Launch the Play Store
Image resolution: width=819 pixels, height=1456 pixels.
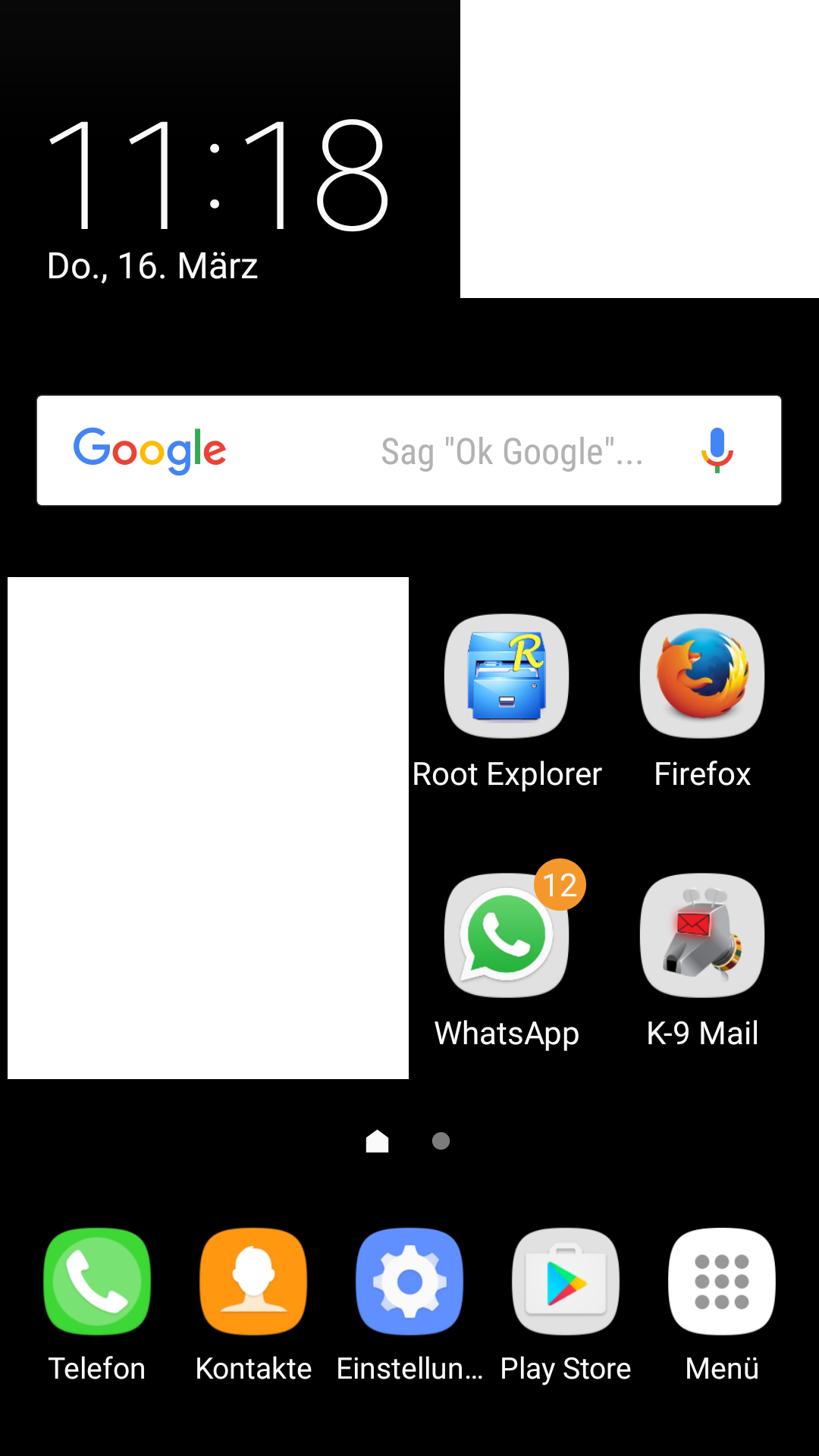coord(566,1282)
